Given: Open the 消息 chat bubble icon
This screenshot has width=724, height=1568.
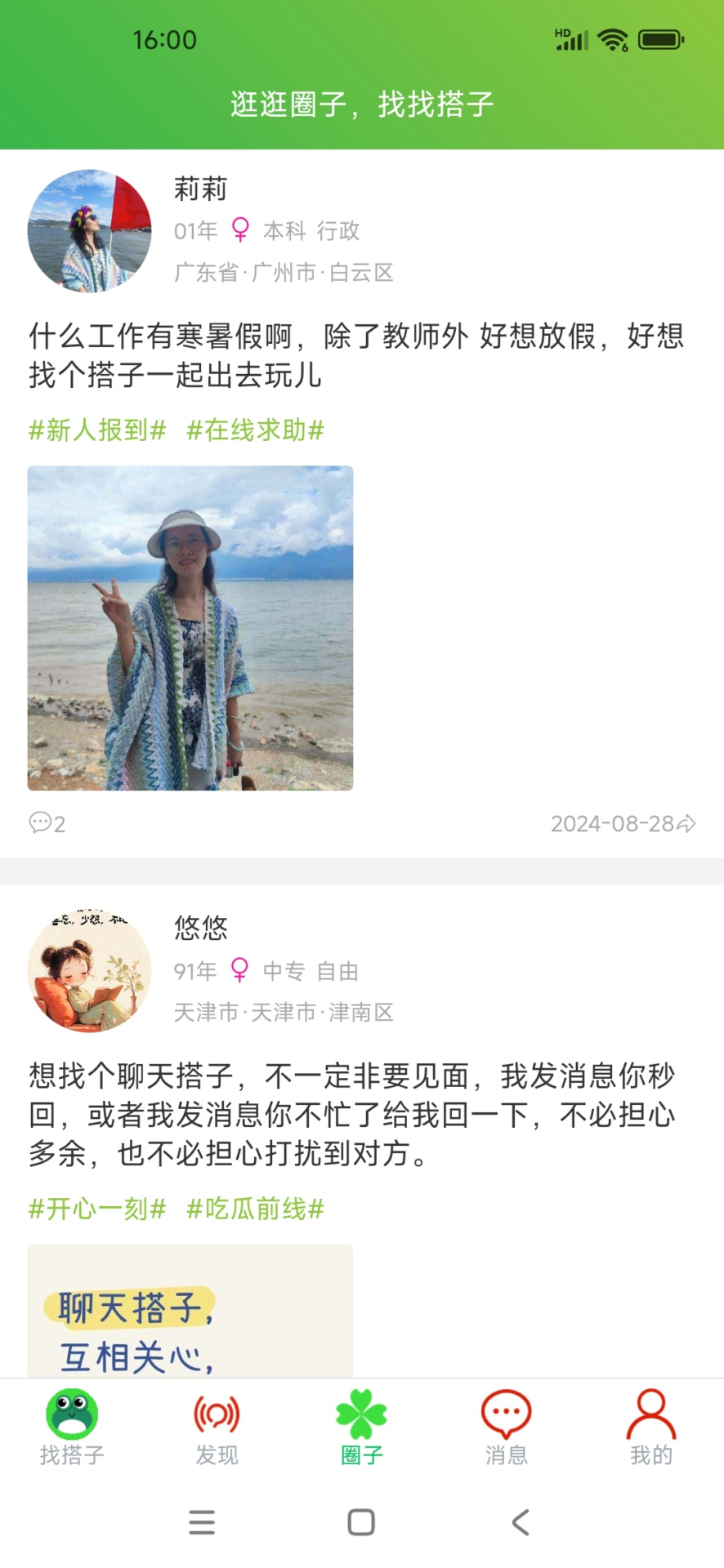Looking at the screenshot, I should [x=505, y=1412].
